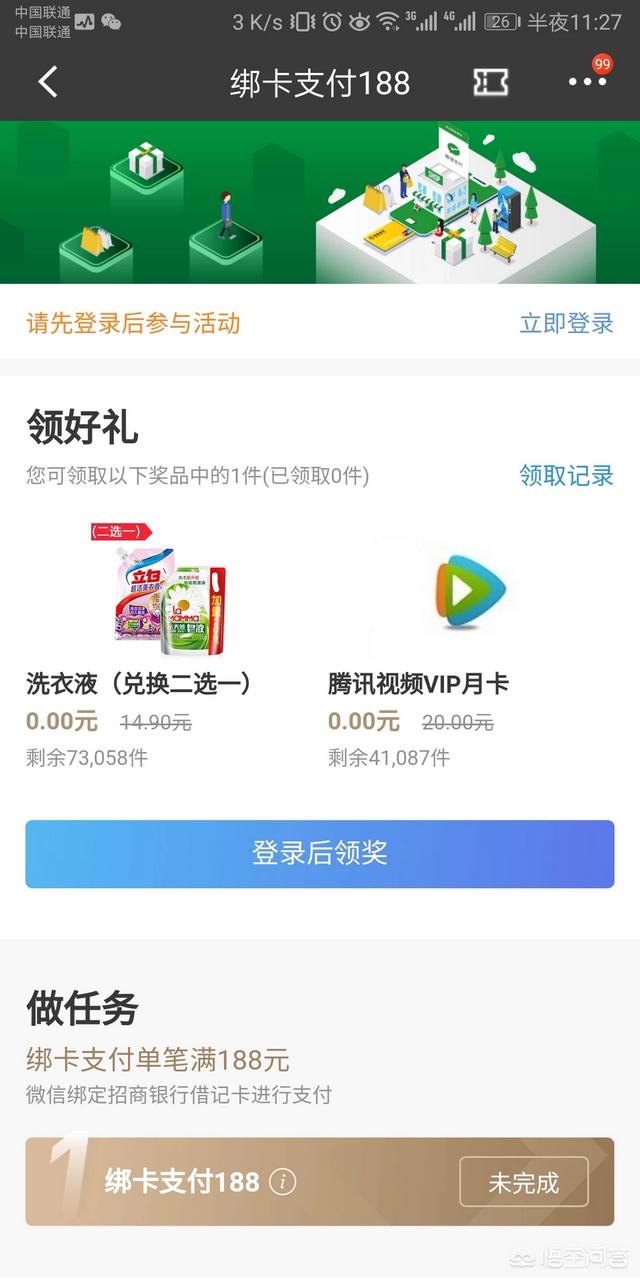Open the coupon ticket icon
The width and height of the screenshot is (640, 1280).
[x=490, y=83]
